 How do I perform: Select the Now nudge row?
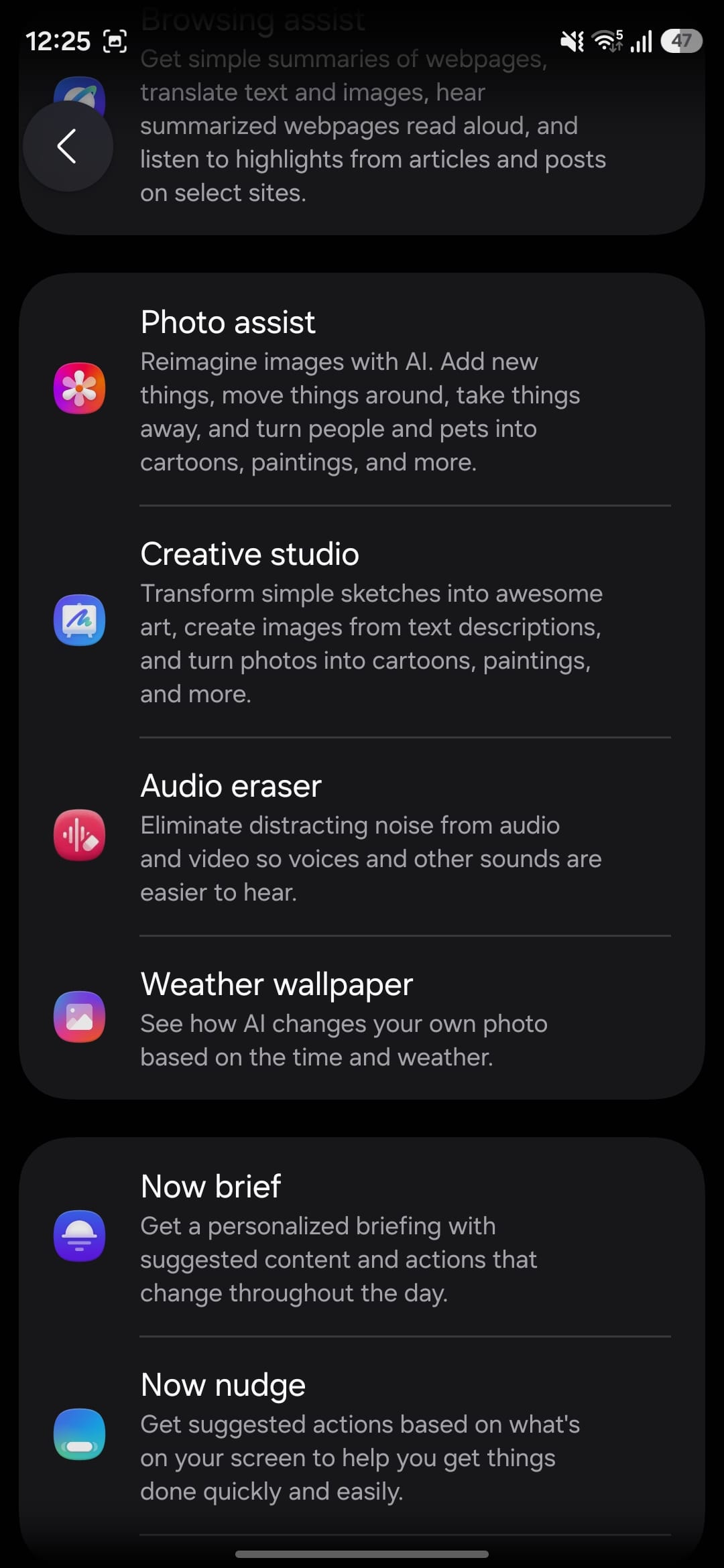pos(362,1435)
